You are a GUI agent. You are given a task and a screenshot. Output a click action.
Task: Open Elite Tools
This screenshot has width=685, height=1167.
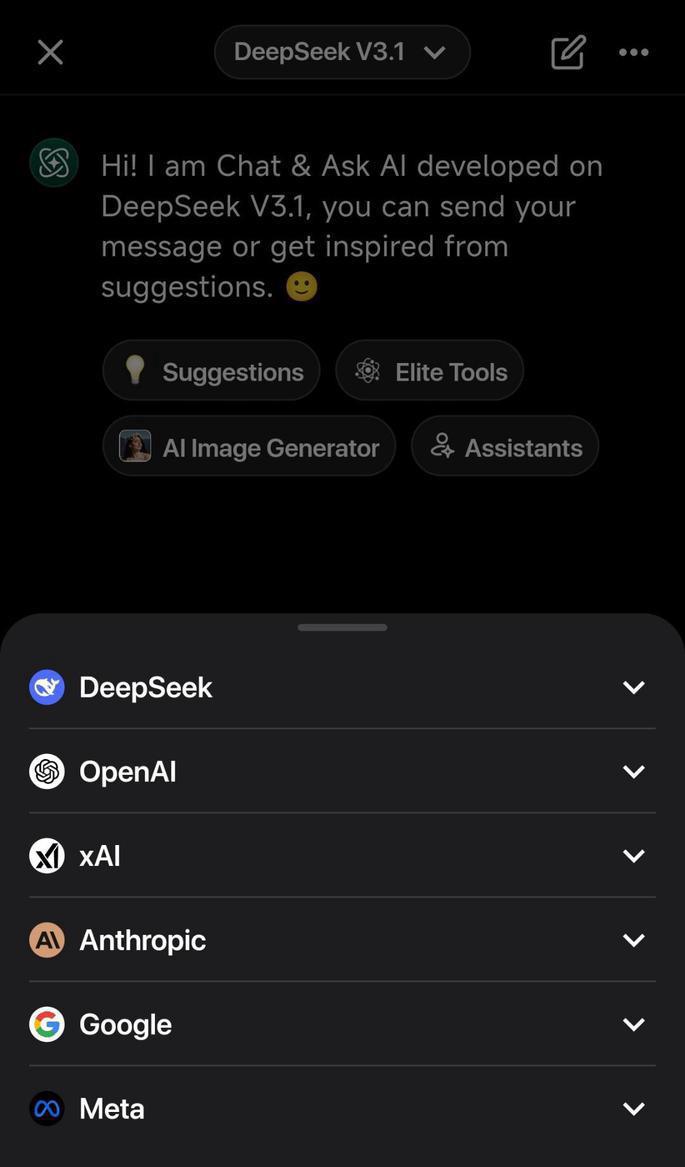[429, 371]
